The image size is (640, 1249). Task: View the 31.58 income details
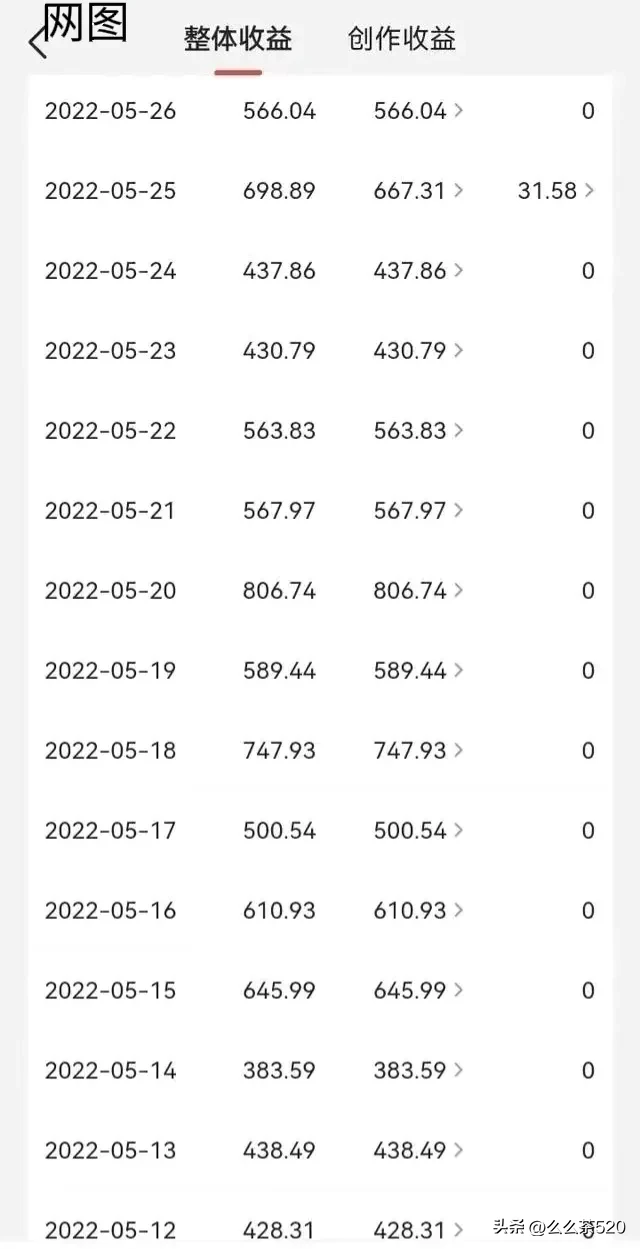555,191
